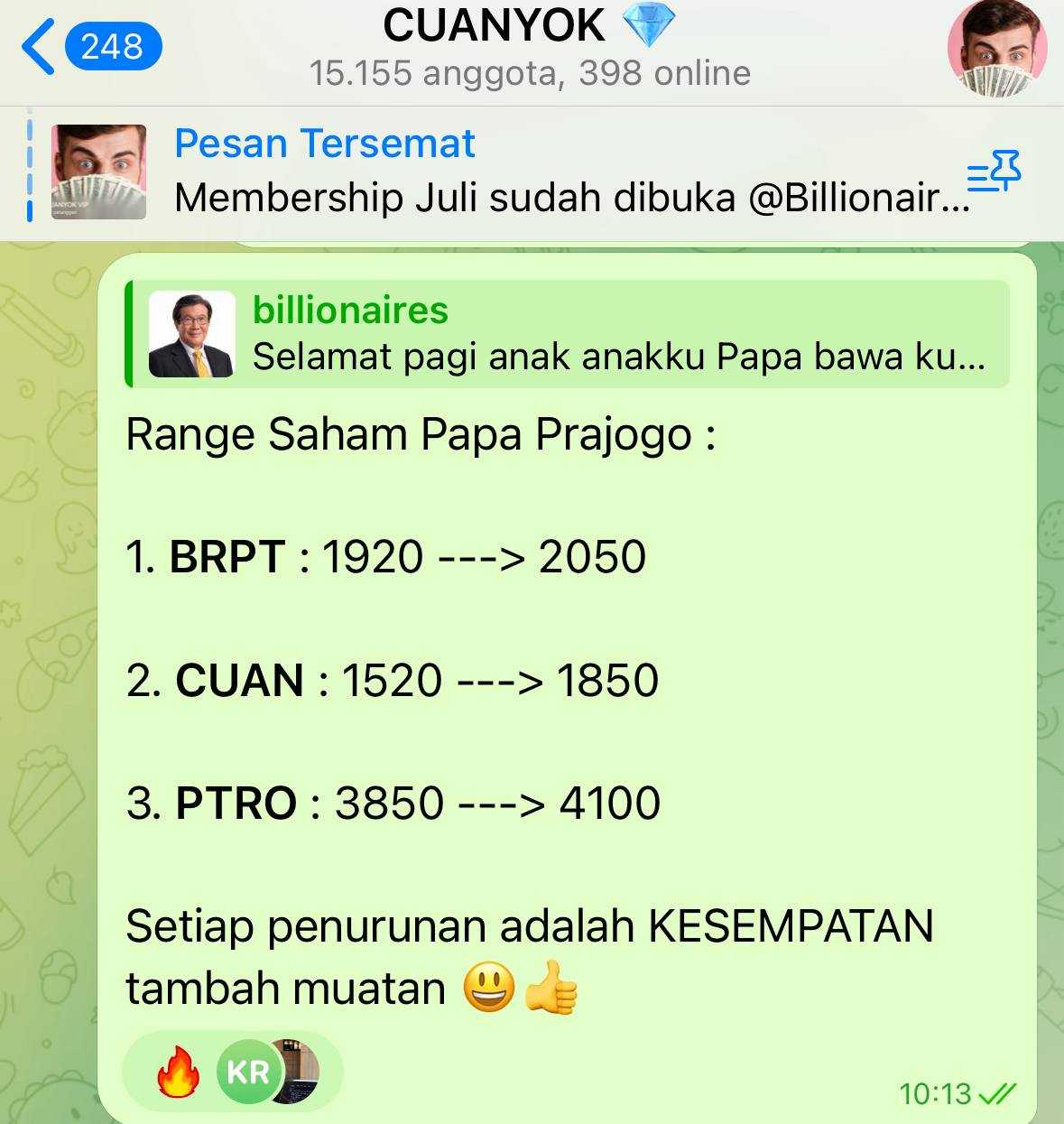Jump to the quoted billionaires message
This screenshot has width=1064, height=1124.
[x=567, y=334]
